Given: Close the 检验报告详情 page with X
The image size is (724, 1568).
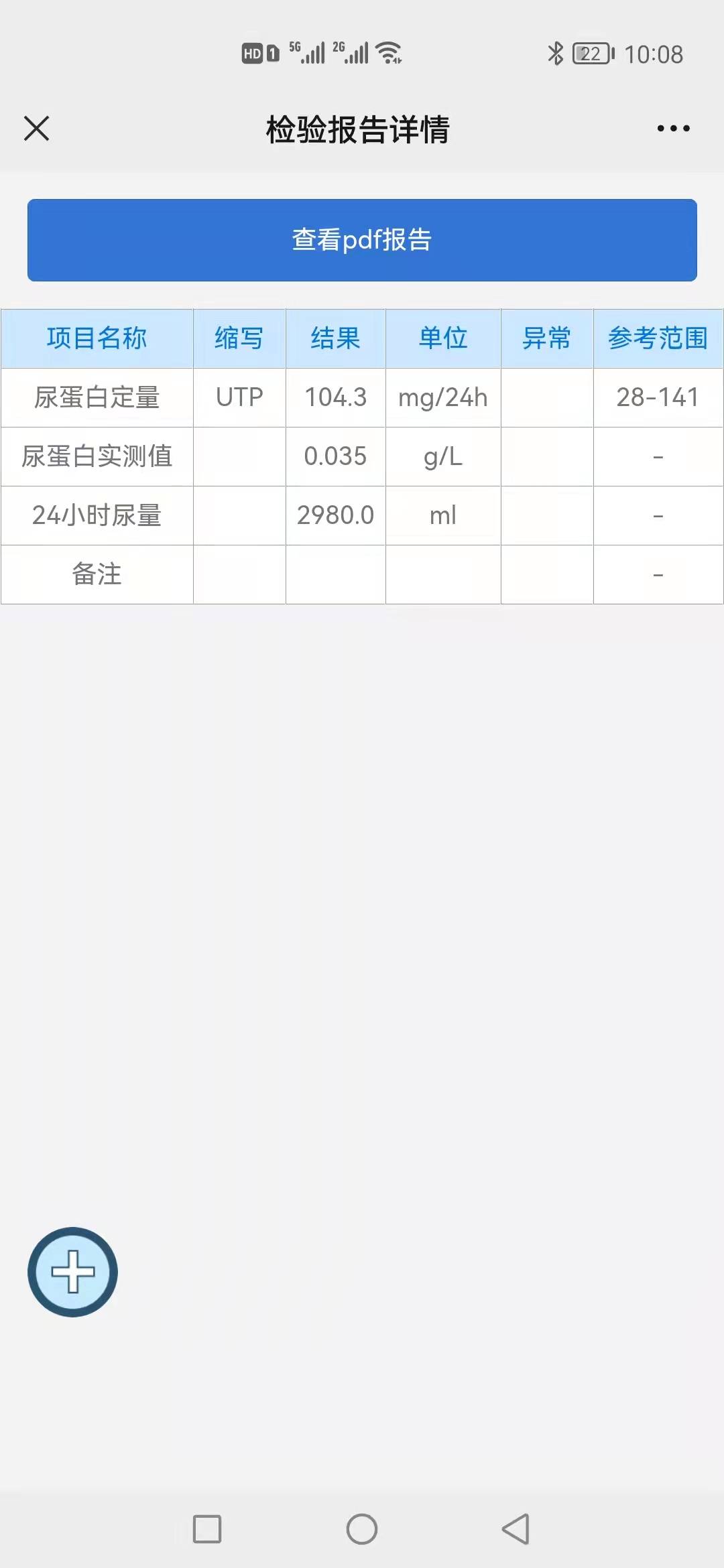Looking at the screenshot, I should click(37, 129).
